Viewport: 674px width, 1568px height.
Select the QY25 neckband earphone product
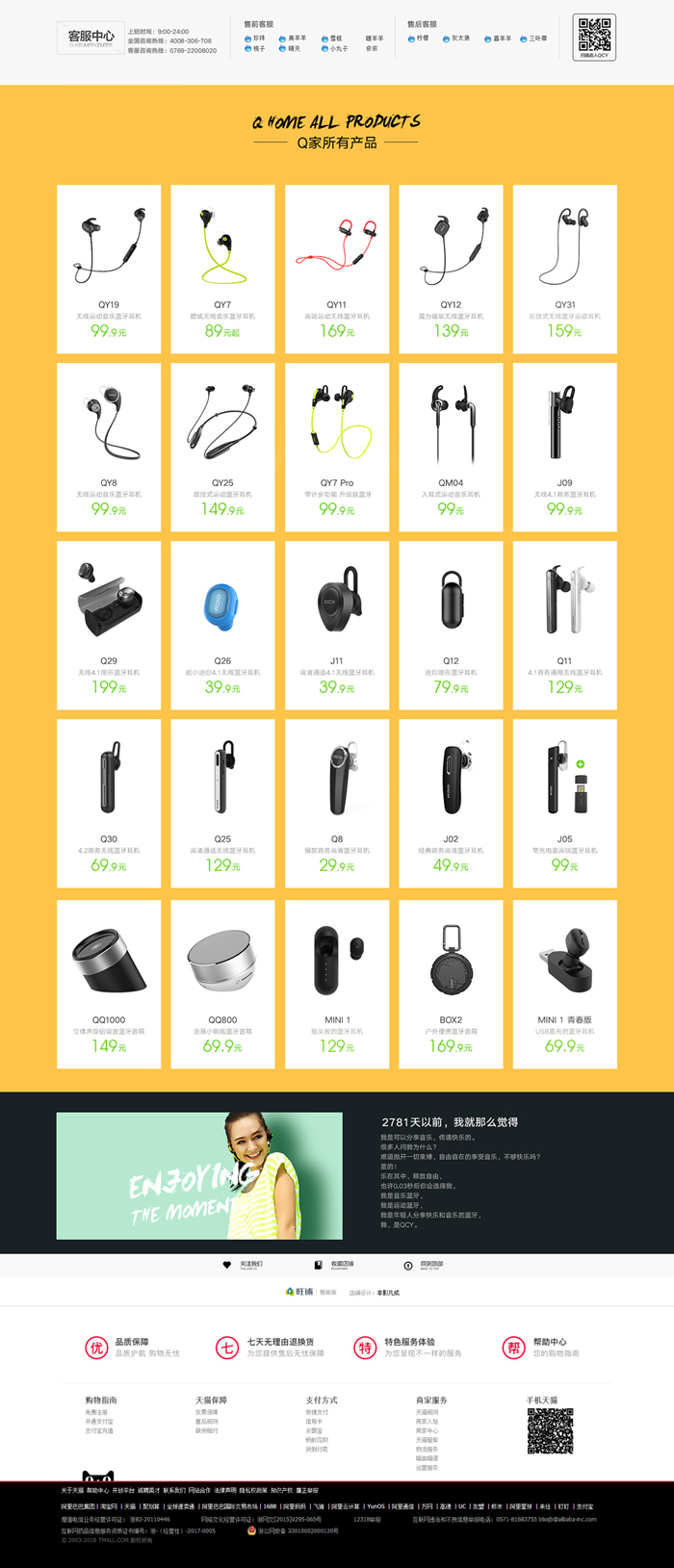[222, 447]
